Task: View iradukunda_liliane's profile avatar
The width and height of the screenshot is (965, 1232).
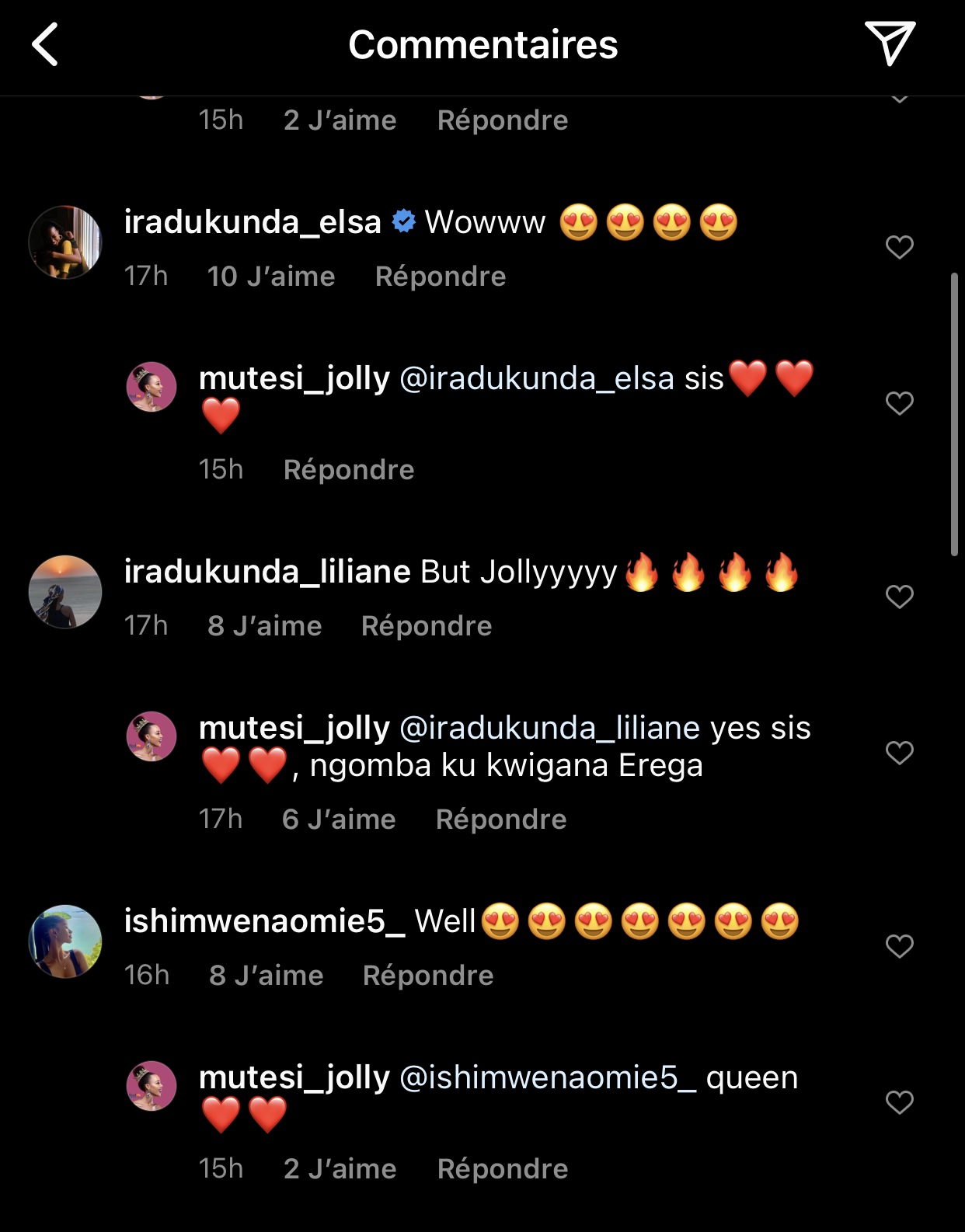Action: pyautogui.click(x=65, y=592)
